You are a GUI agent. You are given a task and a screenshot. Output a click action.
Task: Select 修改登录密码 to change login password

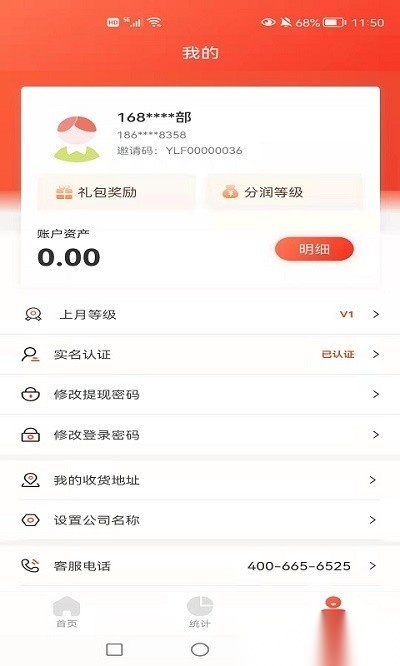pyautogui.click(x=200, y=435)
